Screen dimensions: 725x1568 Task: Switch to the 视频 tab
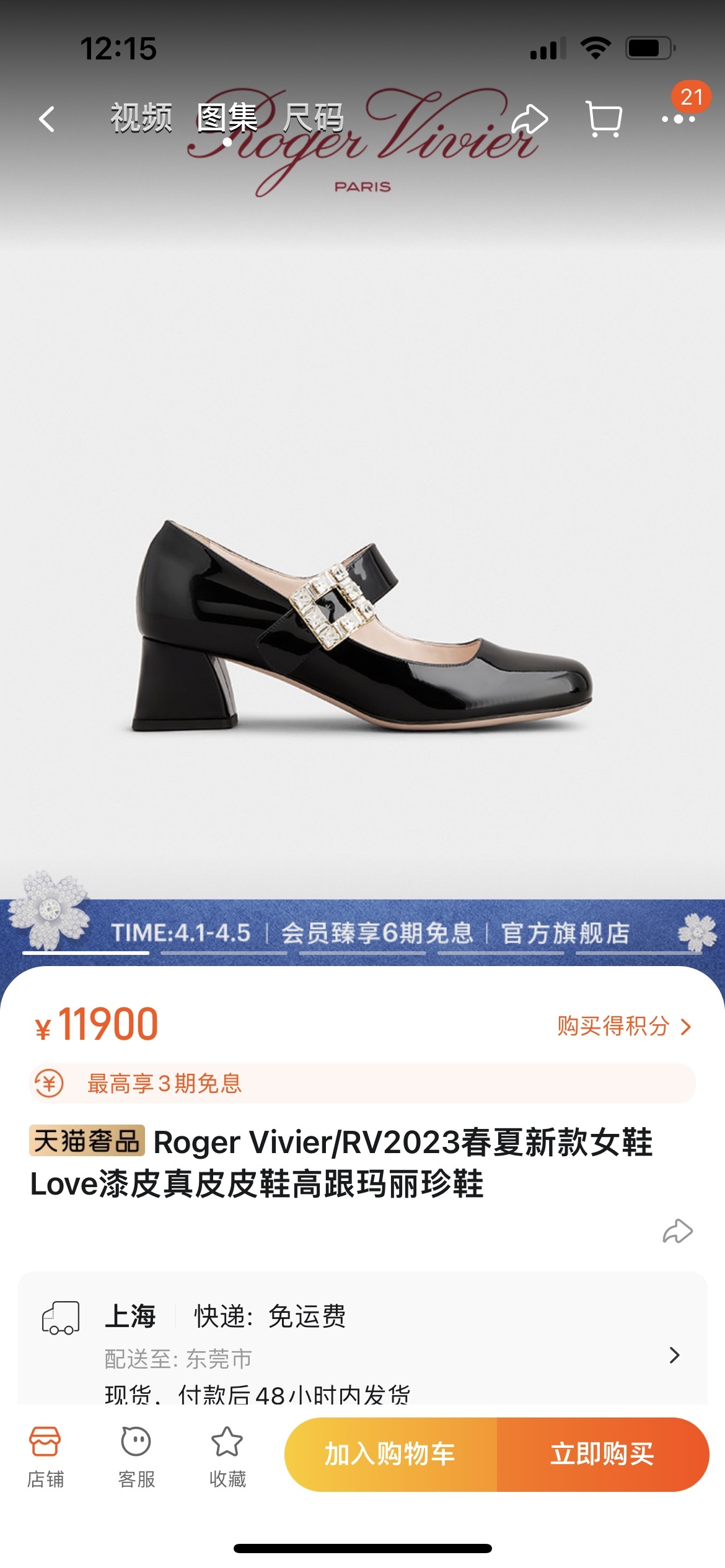(x=141, y=118)
